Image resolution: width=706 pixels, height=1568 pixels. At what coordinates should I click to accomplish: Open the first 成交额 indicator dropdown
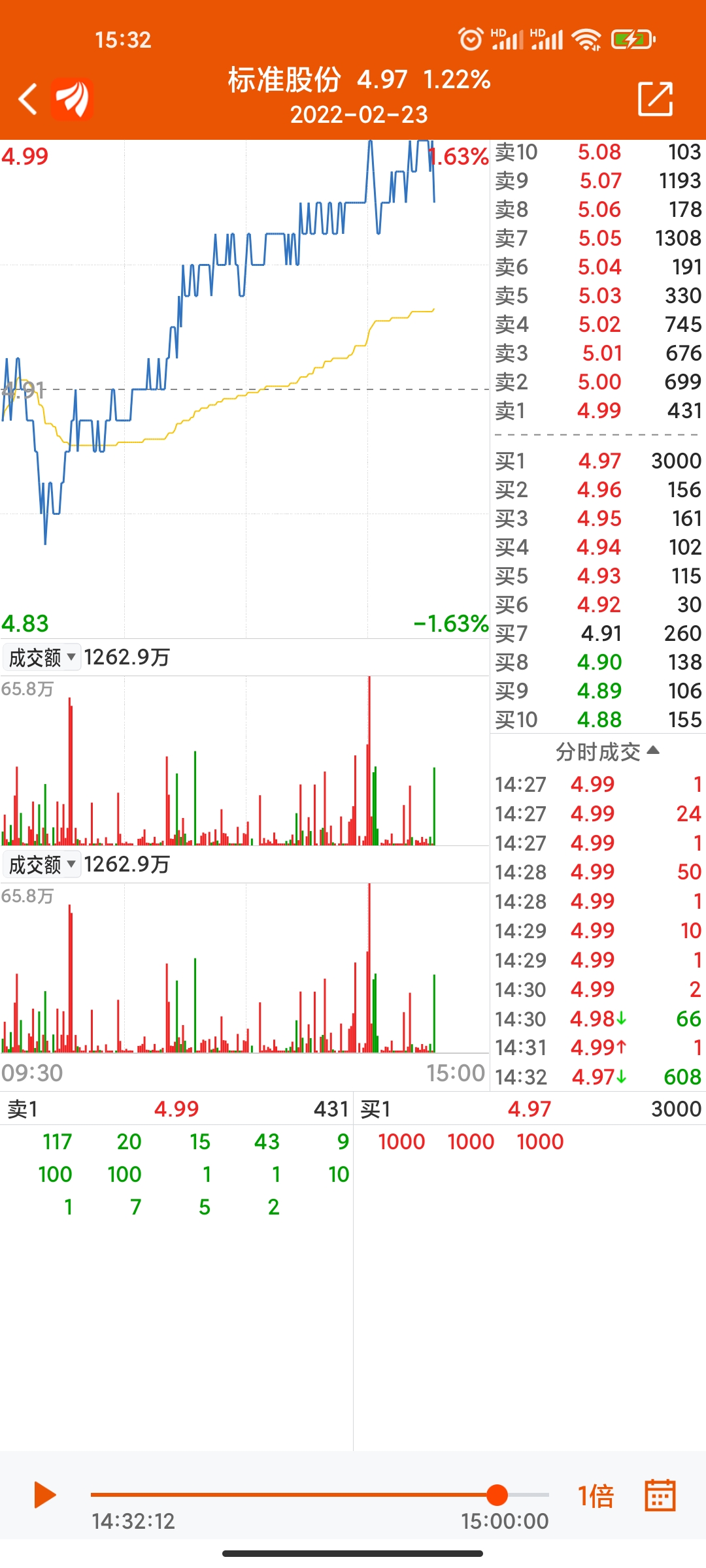click(42, 657)
